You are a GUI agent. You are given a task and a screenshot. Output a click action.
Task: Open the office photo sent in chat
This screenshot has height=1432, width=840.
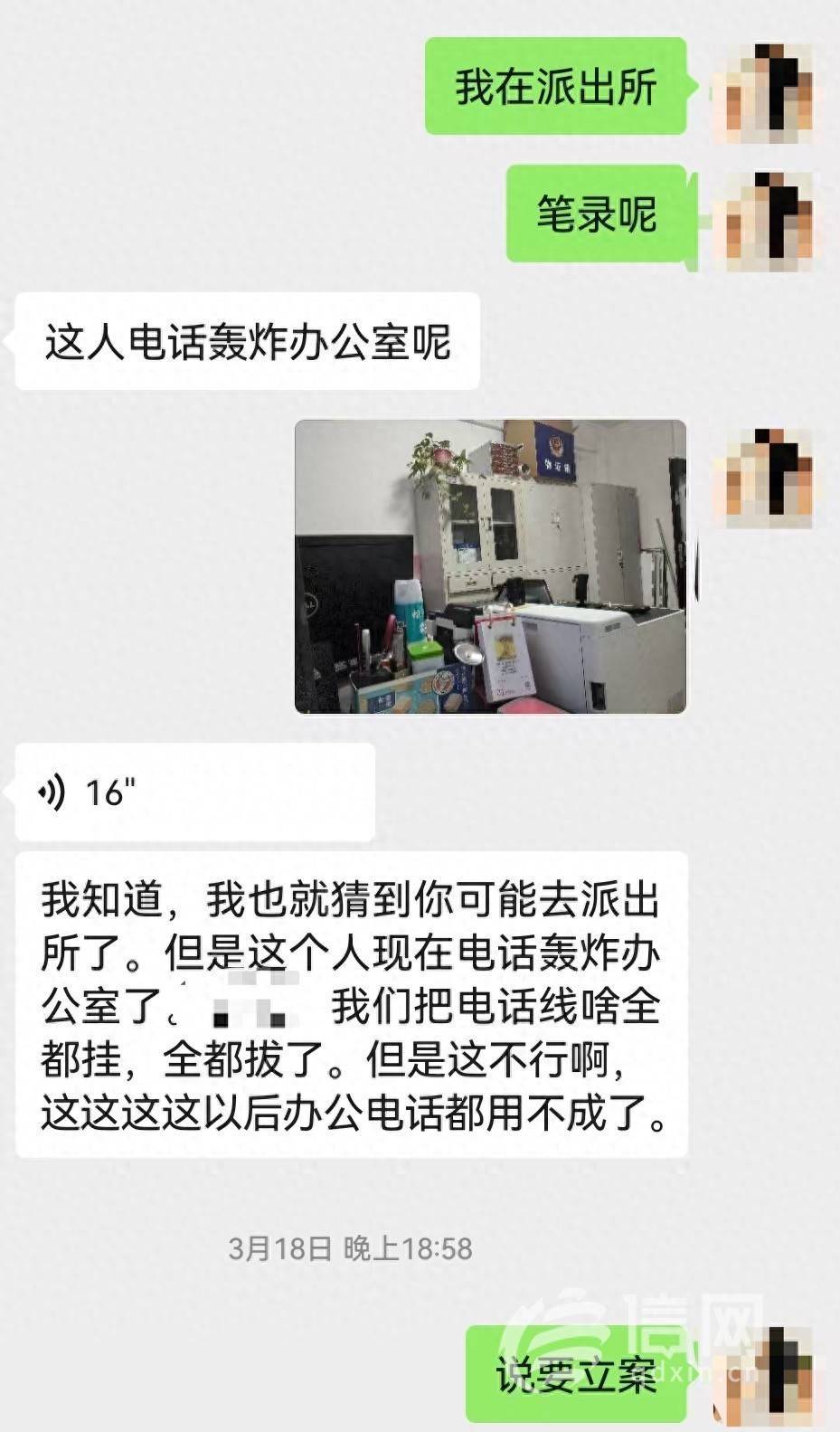coord(491,567)
